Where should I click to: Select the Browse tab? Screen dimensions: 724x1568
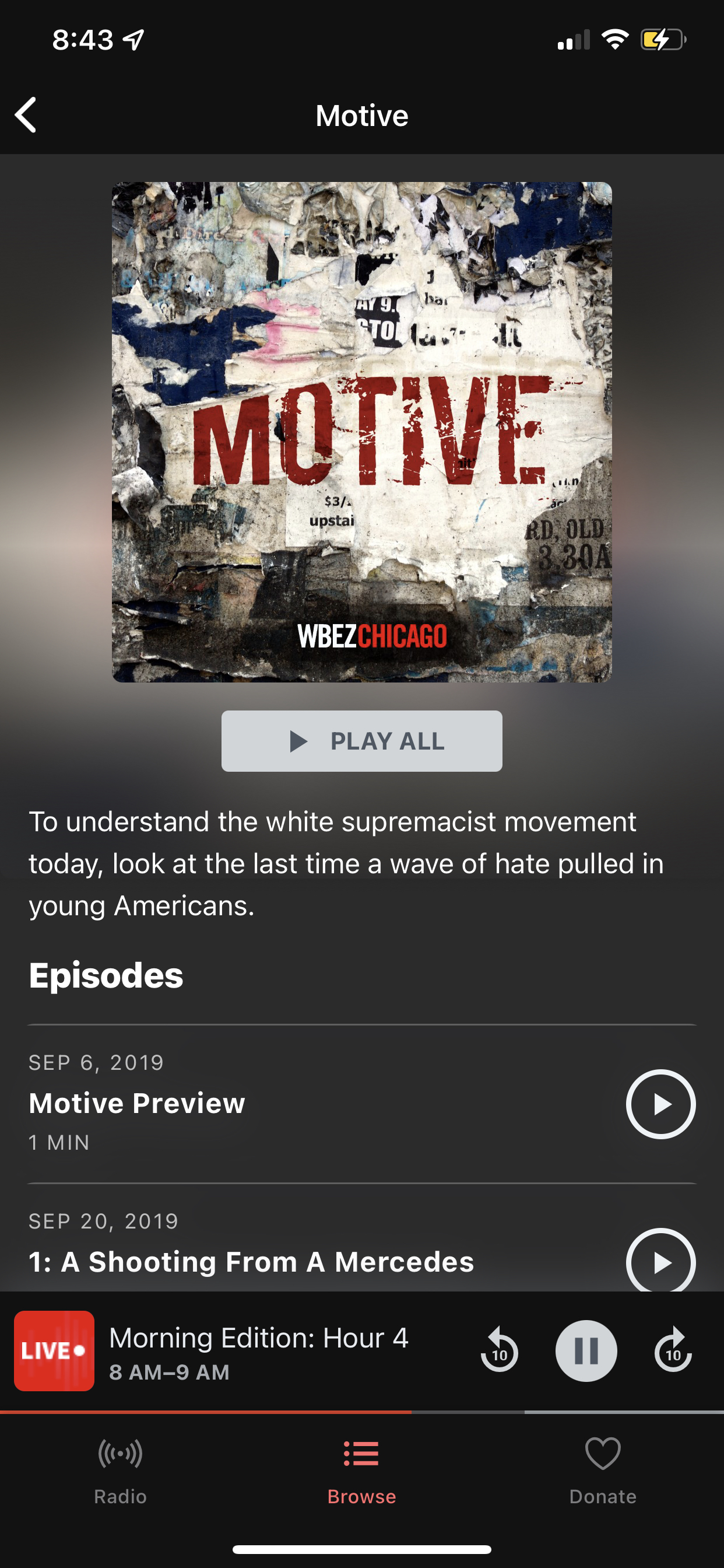click(x=361, y=1471)
